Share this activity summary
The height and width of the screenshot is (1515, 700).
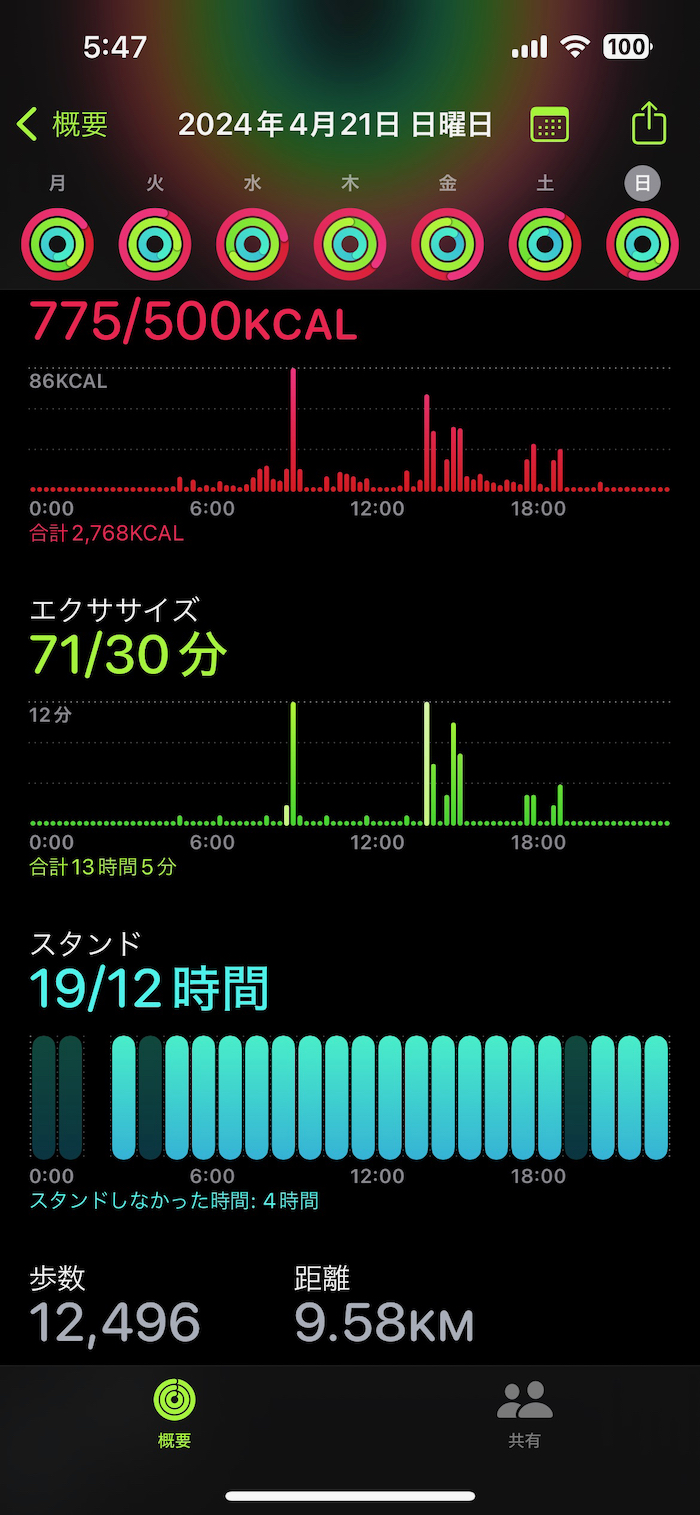click(x=649, y=124)
